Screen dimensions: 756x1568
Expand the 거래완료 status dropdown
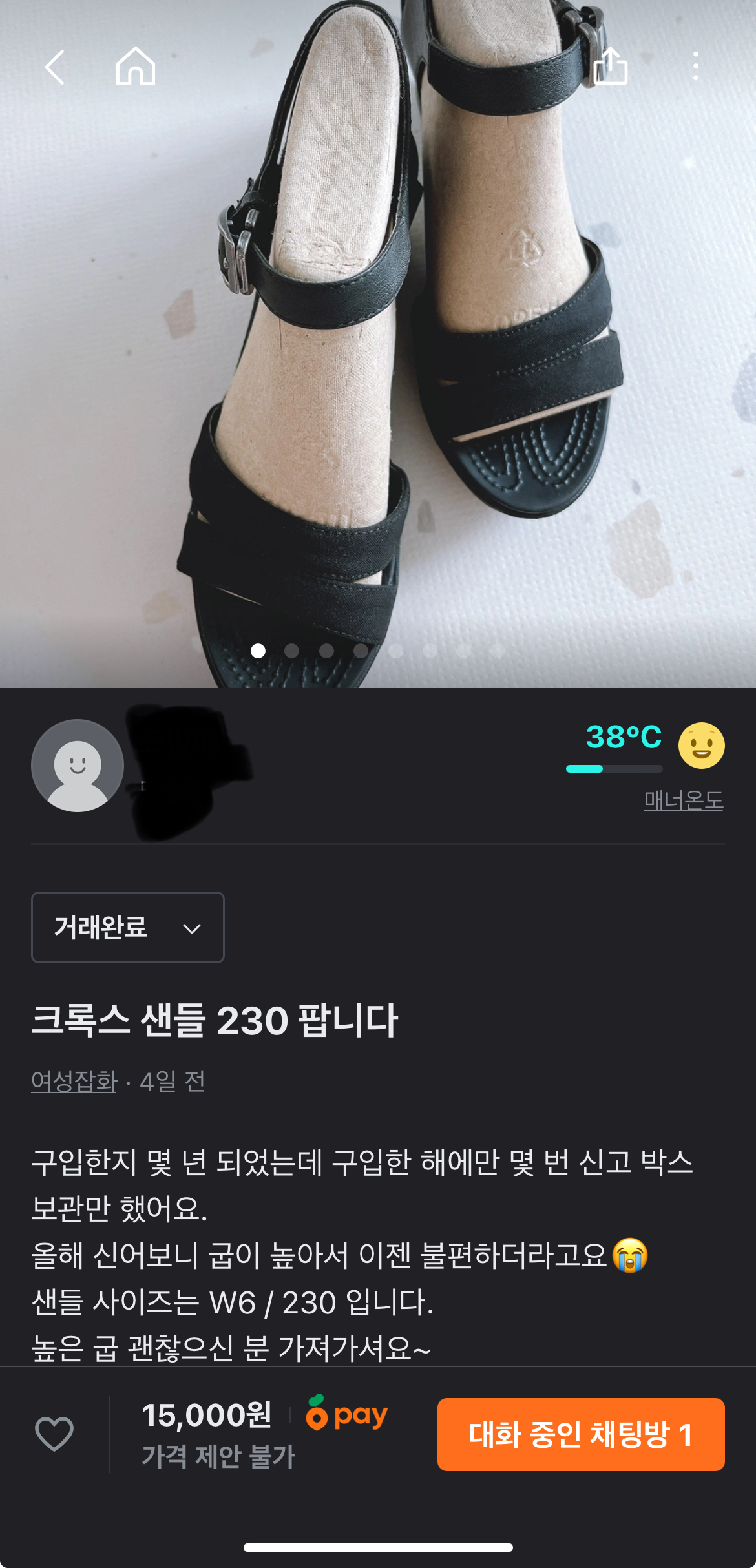tap(128, 927)
